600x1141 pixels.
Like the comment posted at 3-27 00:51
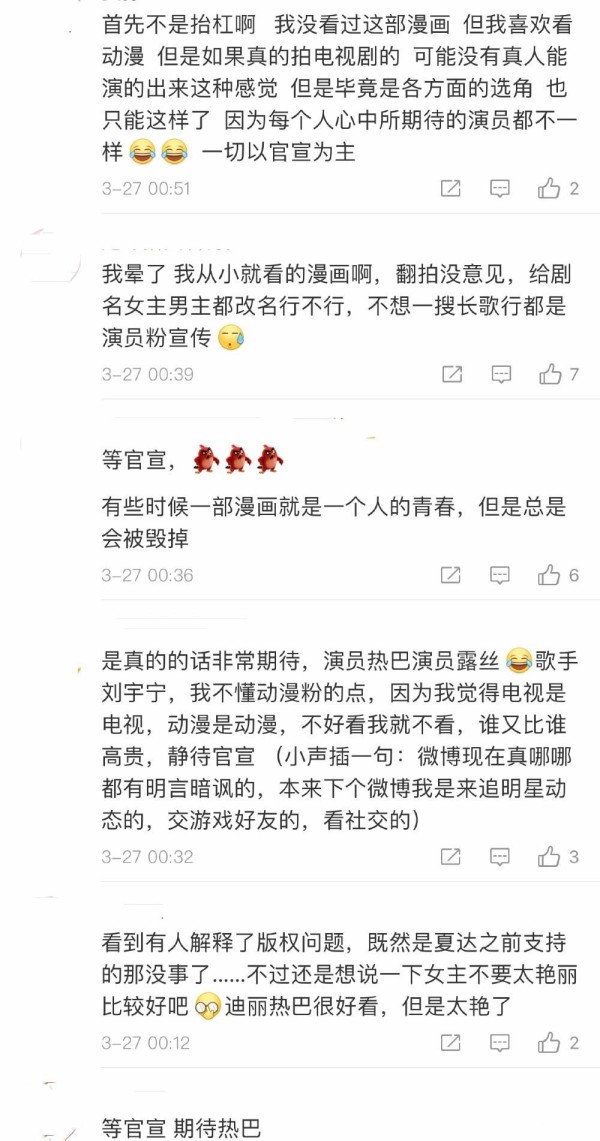click(x=549, y=188)
